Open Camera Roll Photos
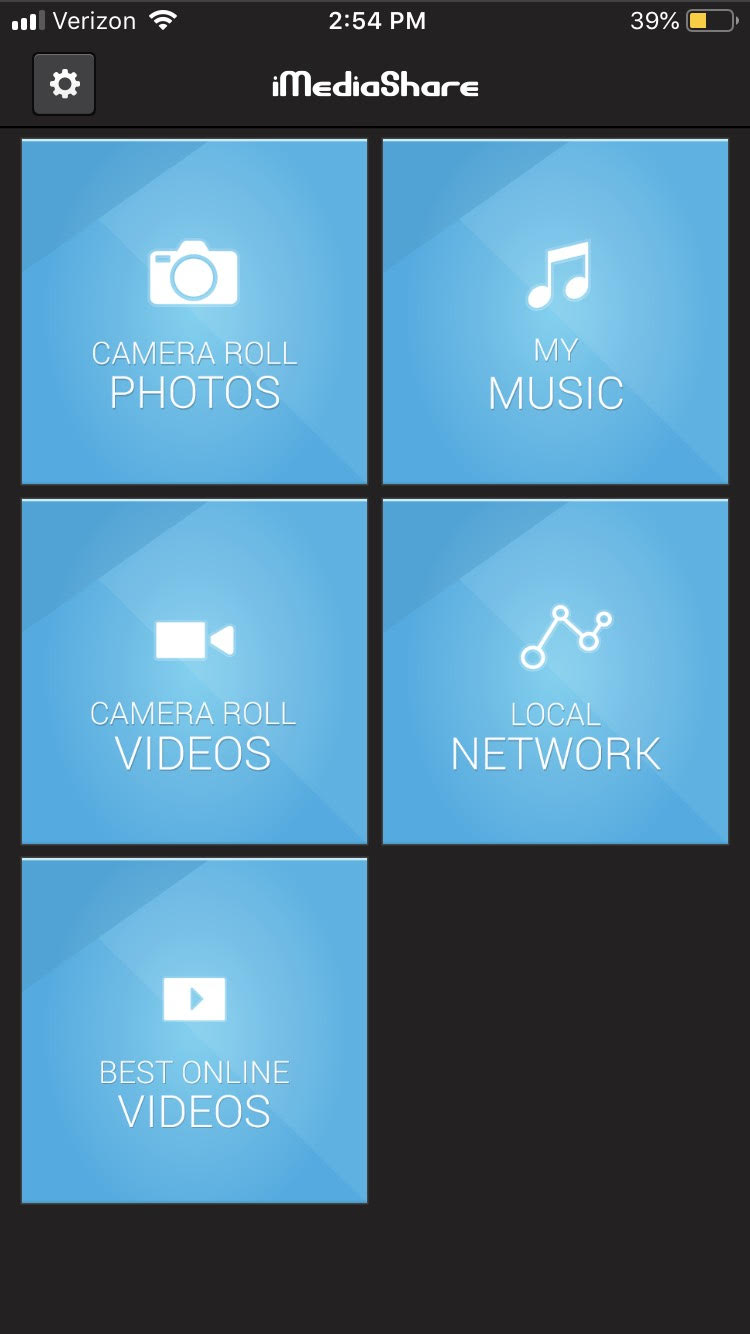This screenshot has width=750, height=1334. click(x=193, y=311)
